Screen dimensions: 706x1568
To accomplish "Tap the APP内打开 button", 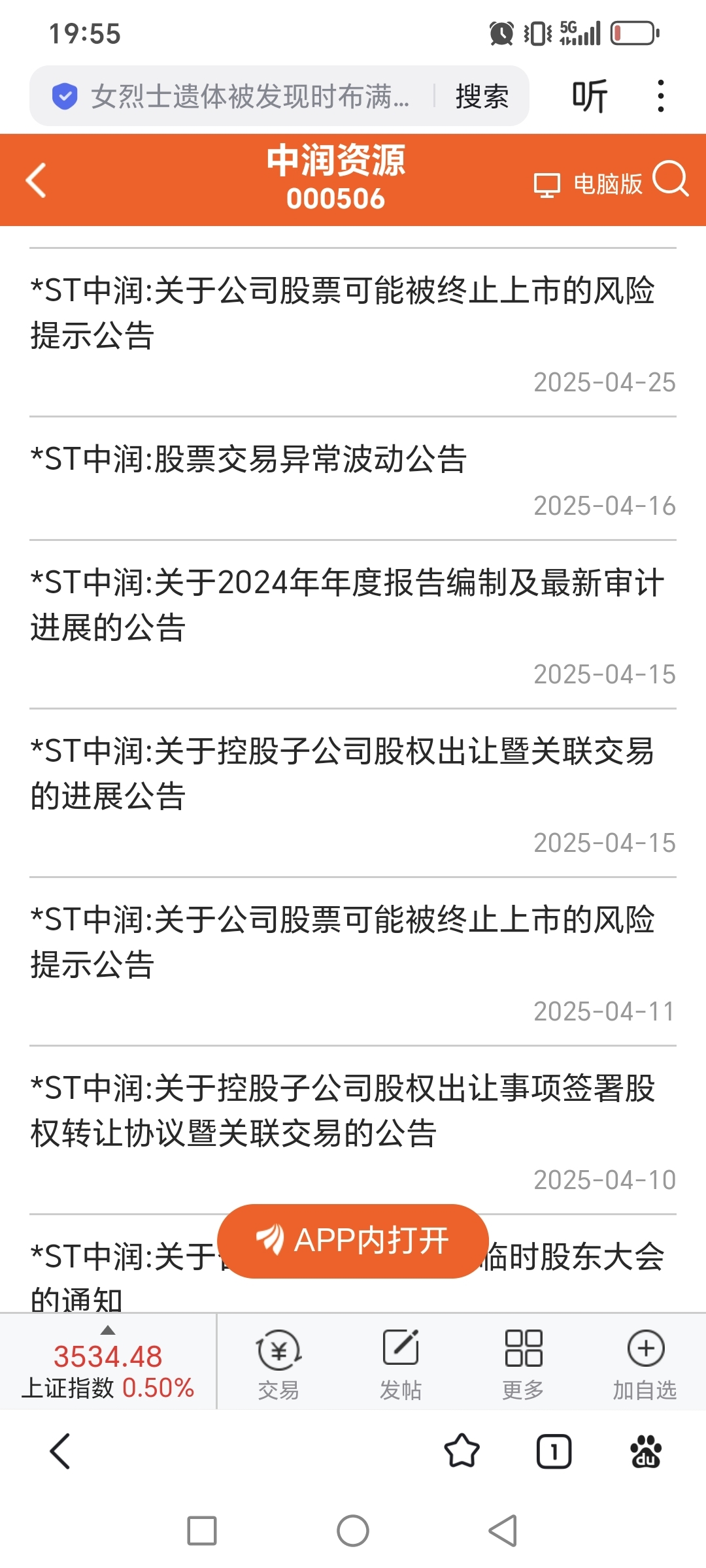I will click(353, 1241).
